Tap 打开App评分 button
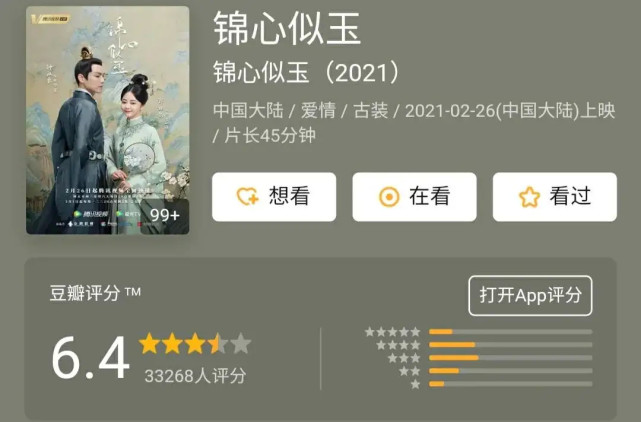The image size is (641, 422). click(x=530, y=295)
